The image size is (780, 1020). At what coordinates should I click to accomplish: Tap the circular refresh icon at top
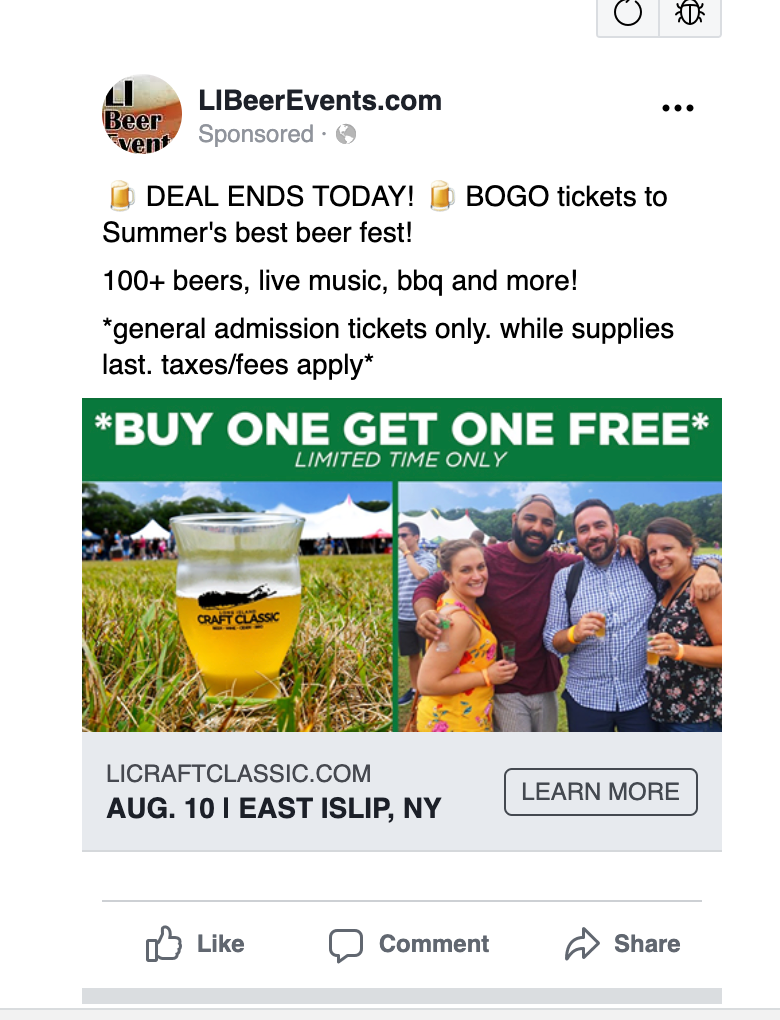pos(628,13)
